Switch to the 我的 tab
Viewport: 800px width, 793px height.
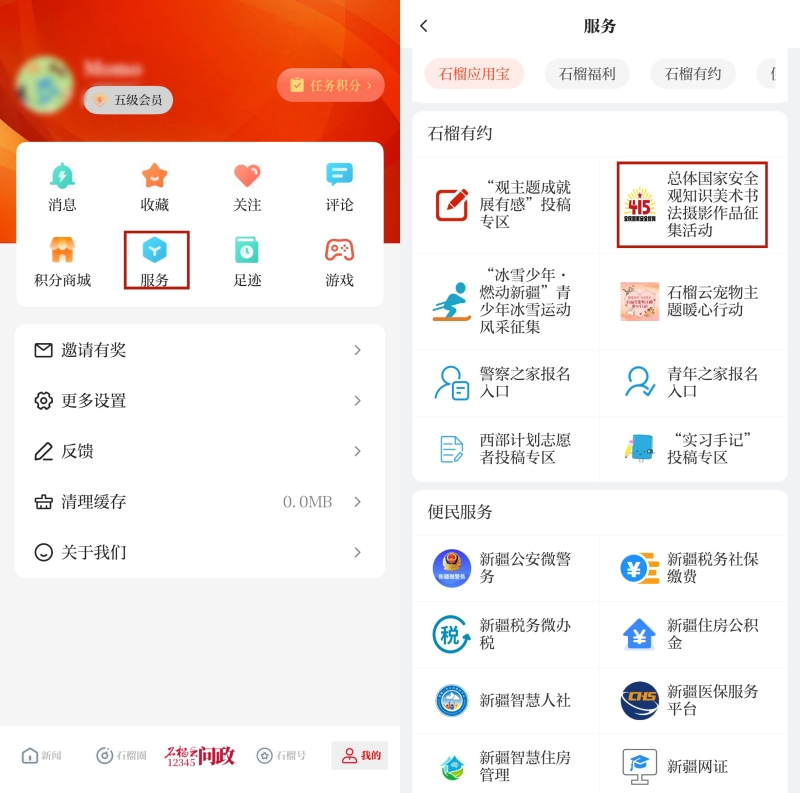tap(360, 755)
